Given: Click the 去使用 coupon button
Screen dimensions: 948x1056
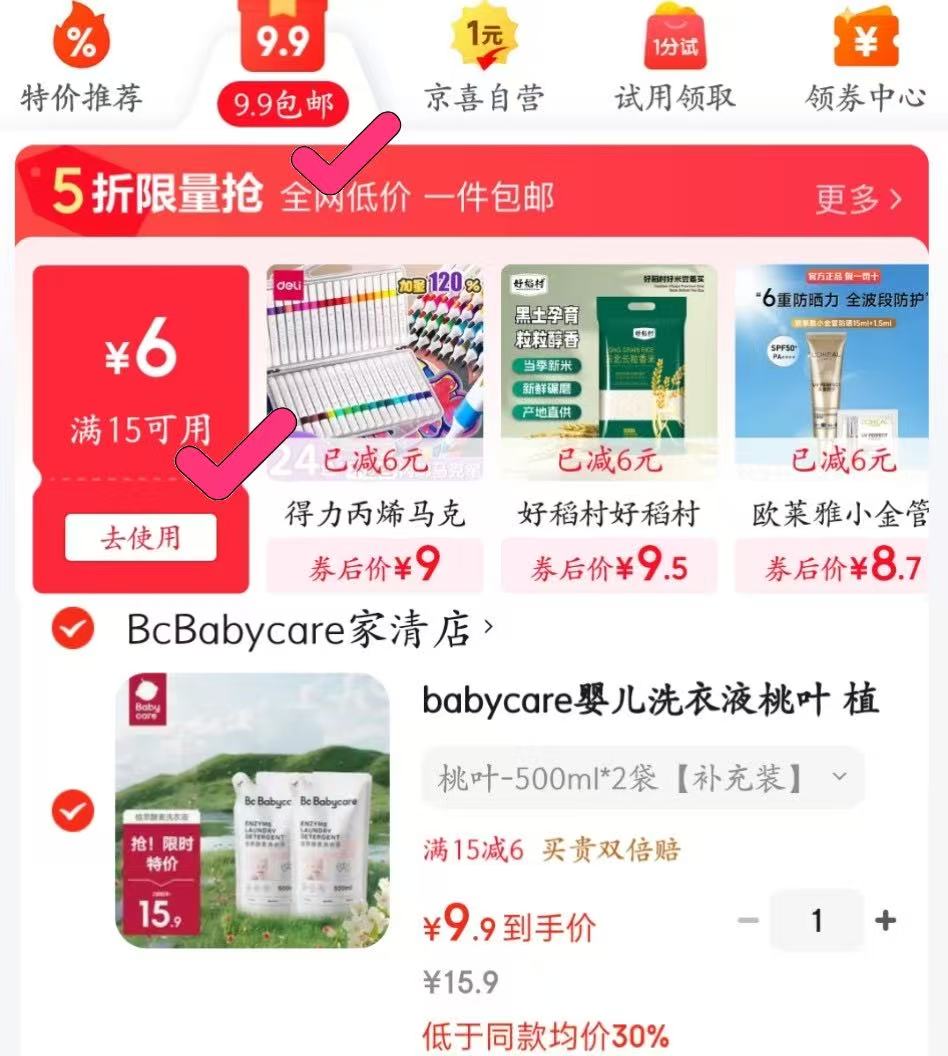Looking at the screenshot, I should (140, 538).
